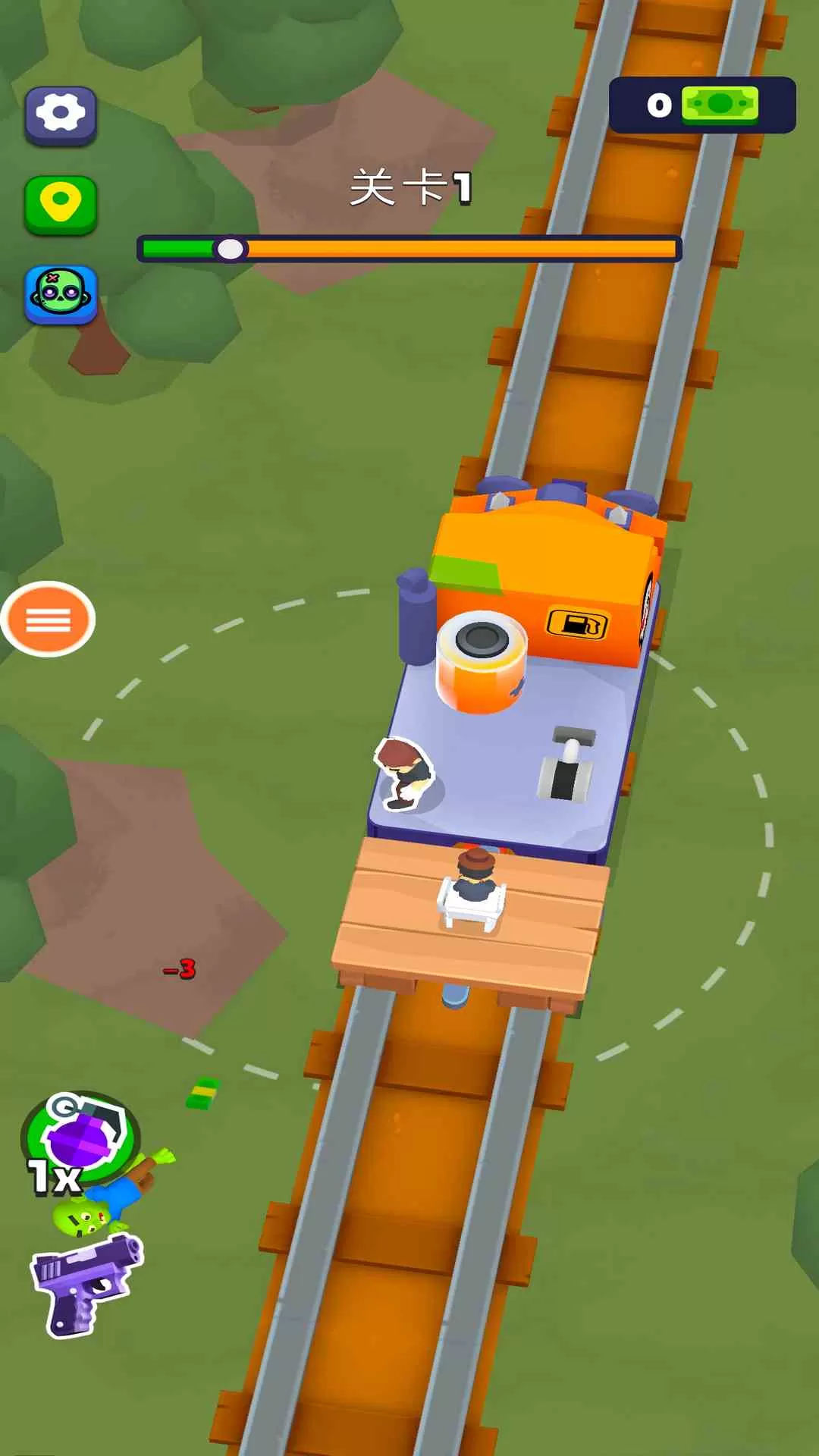Open the orange hamburger menu button
The width and height of the screenshot is (819, 1456).
pyautogui.click(x=48, y=619)
